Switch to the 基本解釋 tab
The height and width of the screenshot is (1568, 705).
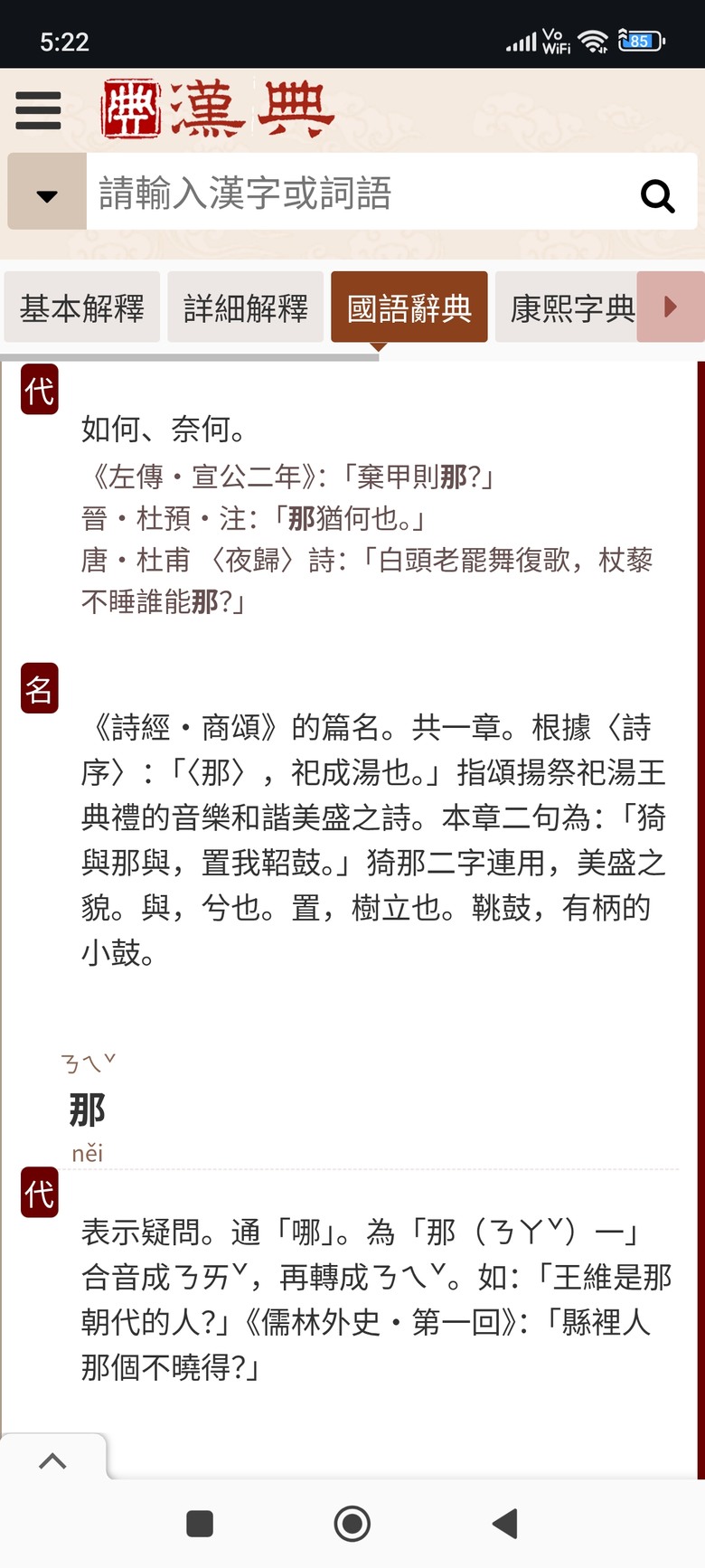81,308
